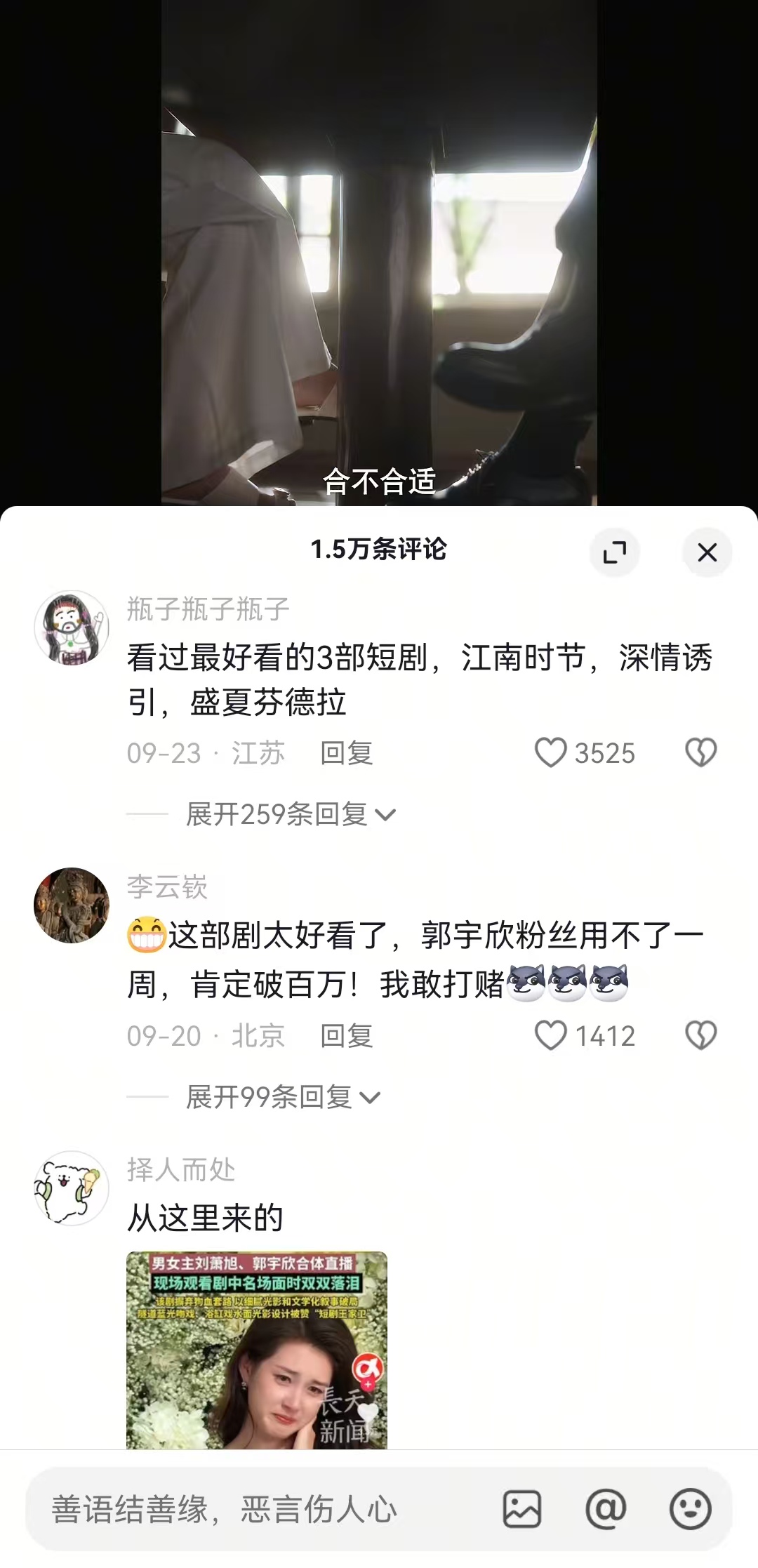Close the comments panel
The image size is (758, 1568).
click(707, 552)
